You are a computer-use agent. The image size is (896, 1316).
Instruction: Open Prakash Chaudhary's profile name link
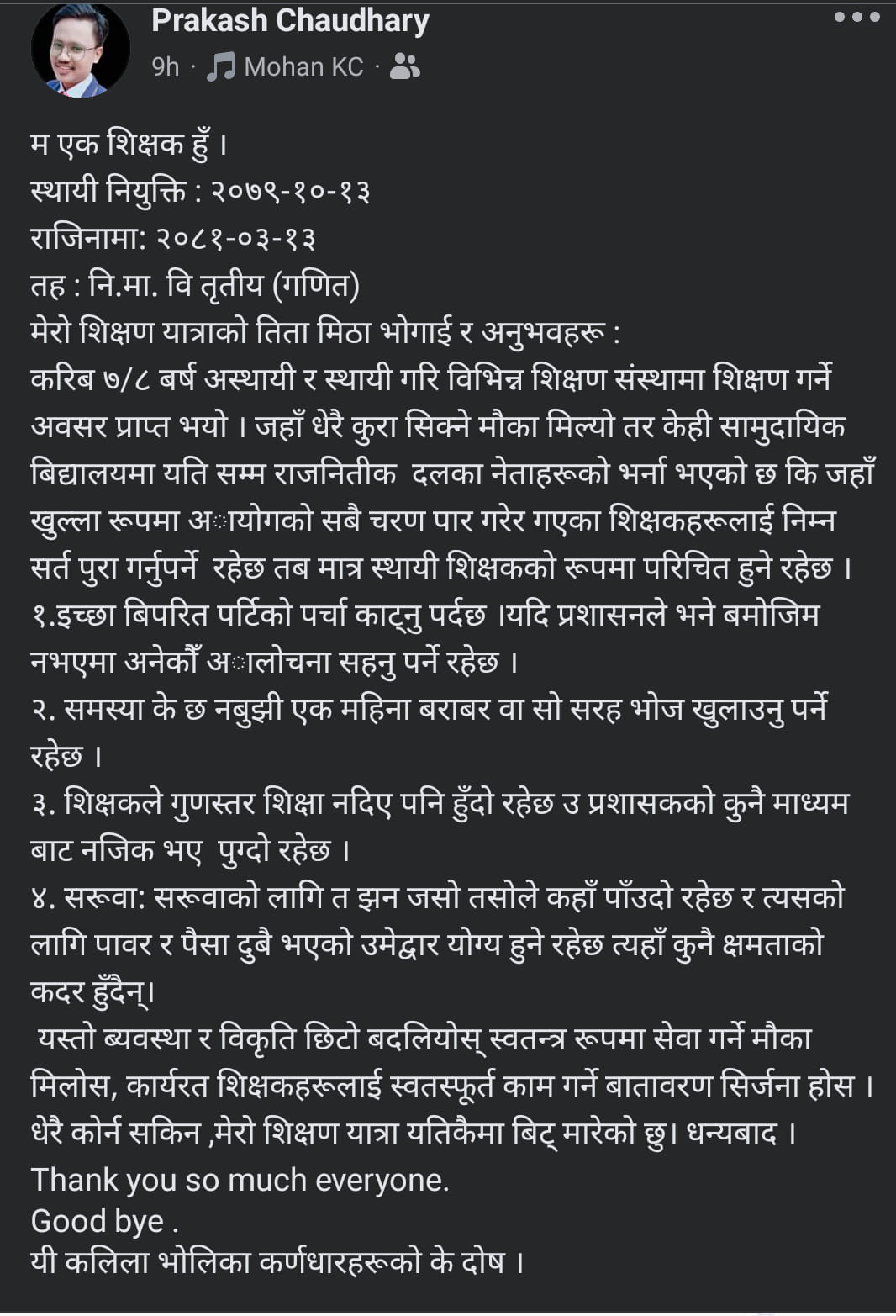pos(290,21)
